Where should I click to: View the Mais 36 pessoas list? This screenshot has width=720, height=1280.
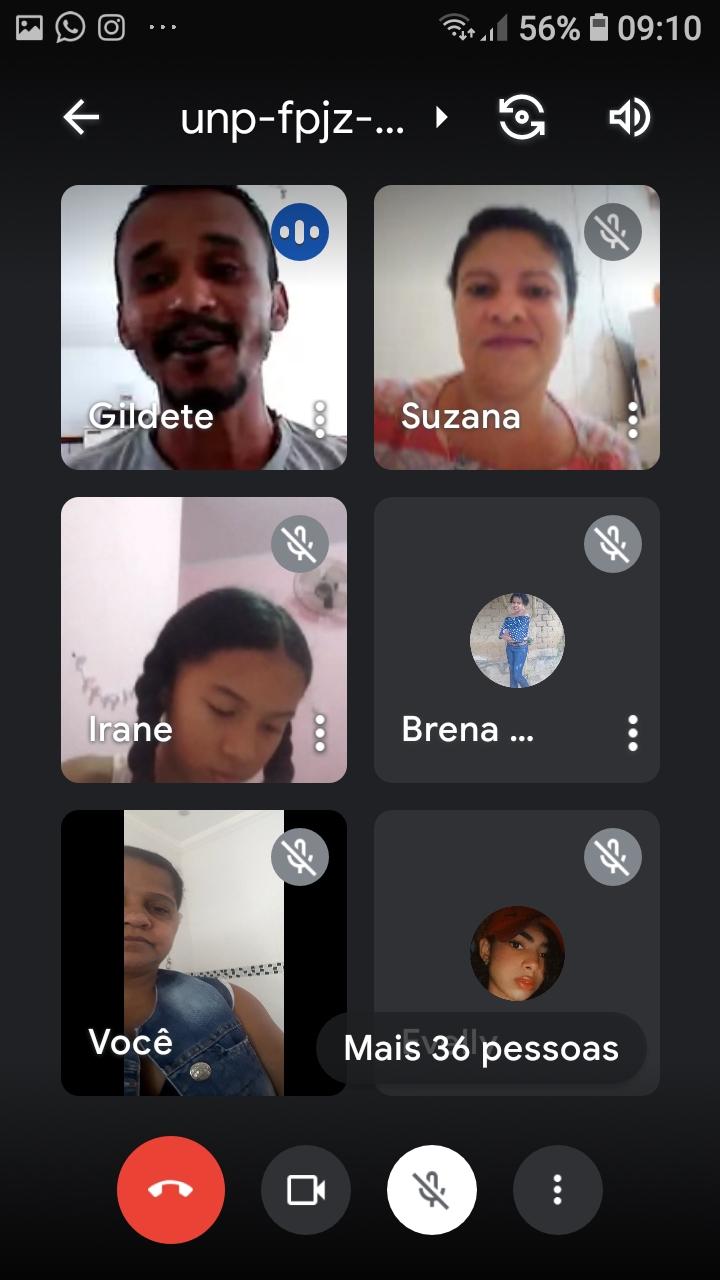[x=481, y=1048]
